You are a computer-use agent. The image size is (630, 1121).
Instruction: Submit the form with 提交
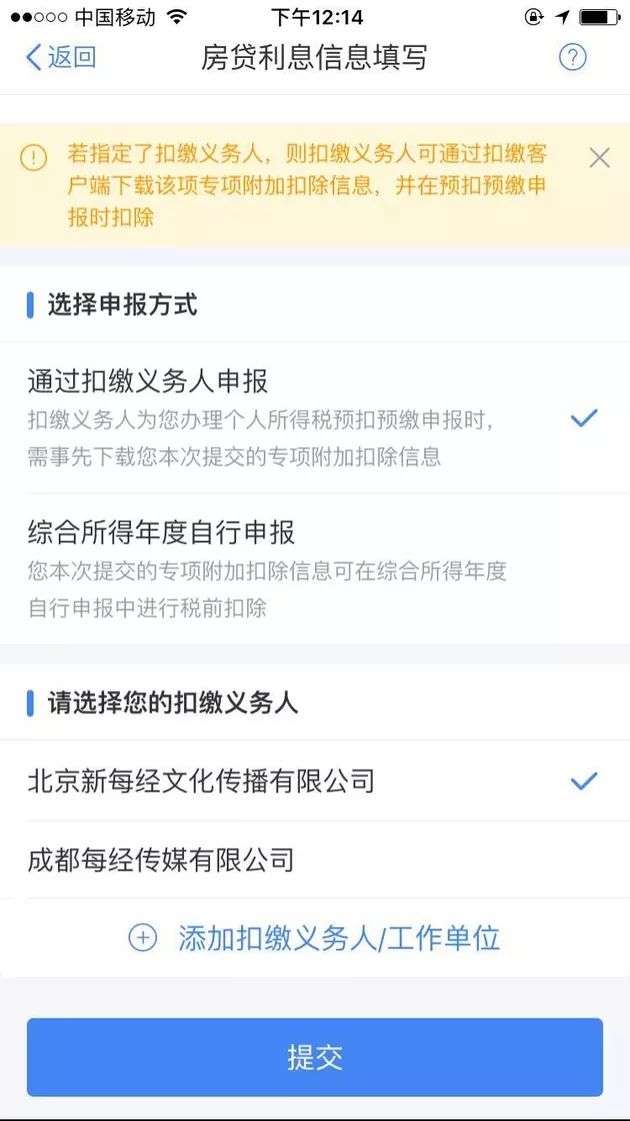tap(315, 1057)
